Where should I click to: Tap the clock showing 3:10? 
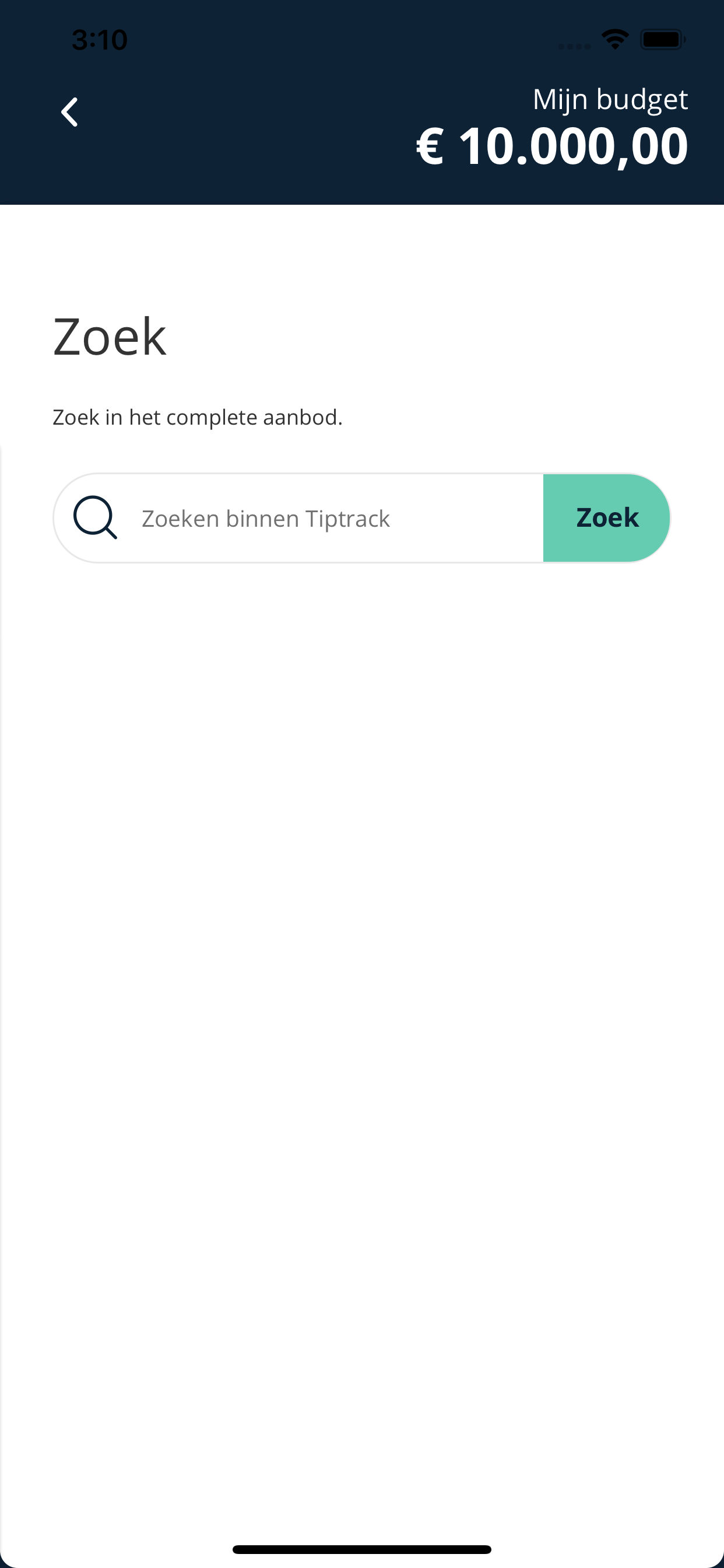99,39
